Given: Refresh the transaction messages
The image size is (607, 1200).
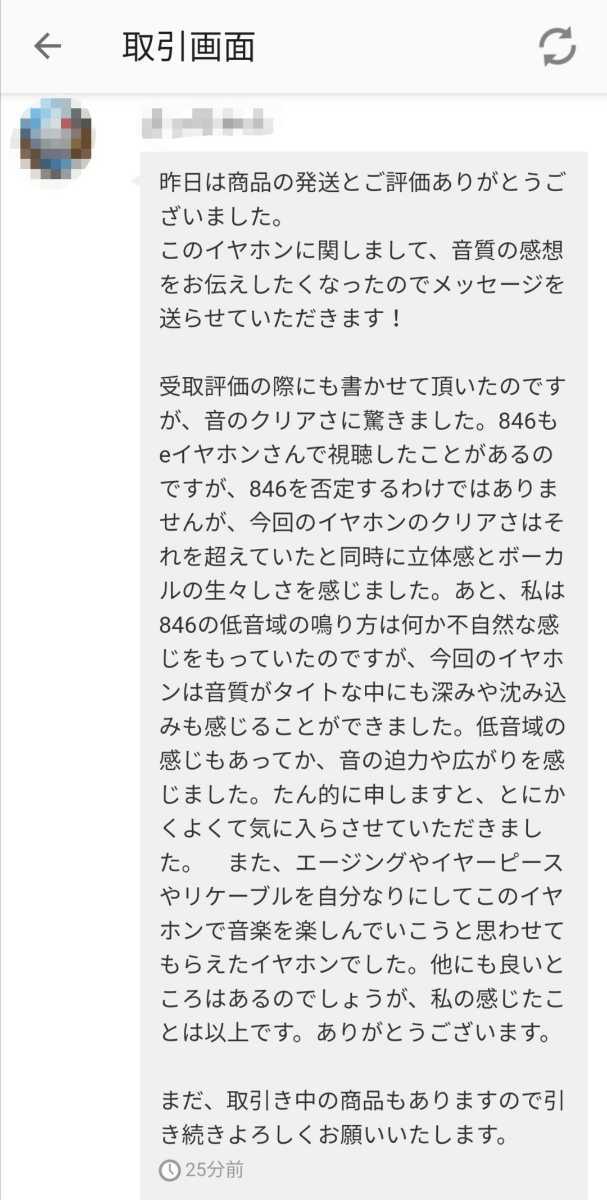Looking at the screenshot, I should point(557,47).
